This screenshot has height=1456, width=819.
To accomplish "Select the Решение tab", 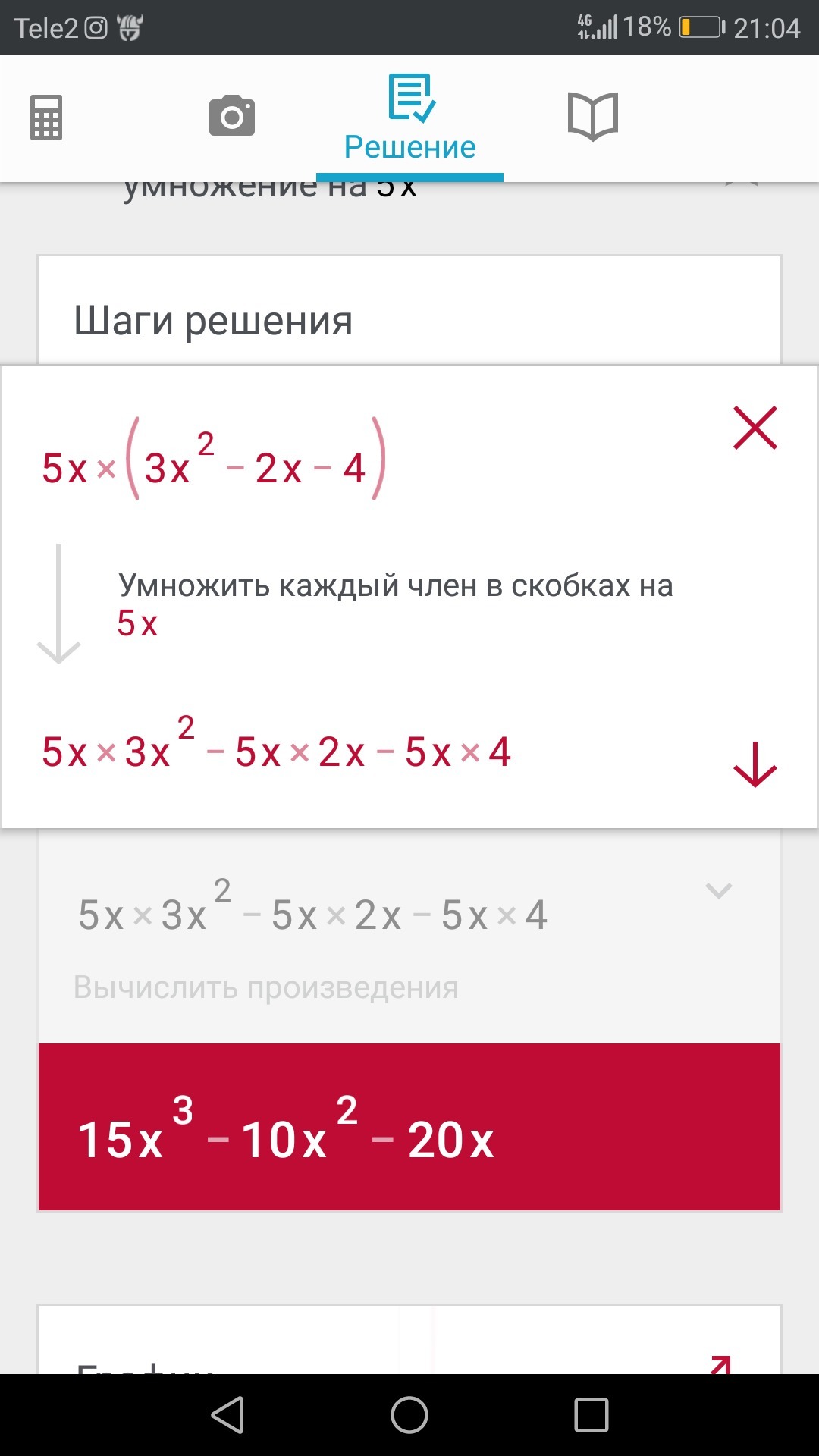I will point(409,118).
